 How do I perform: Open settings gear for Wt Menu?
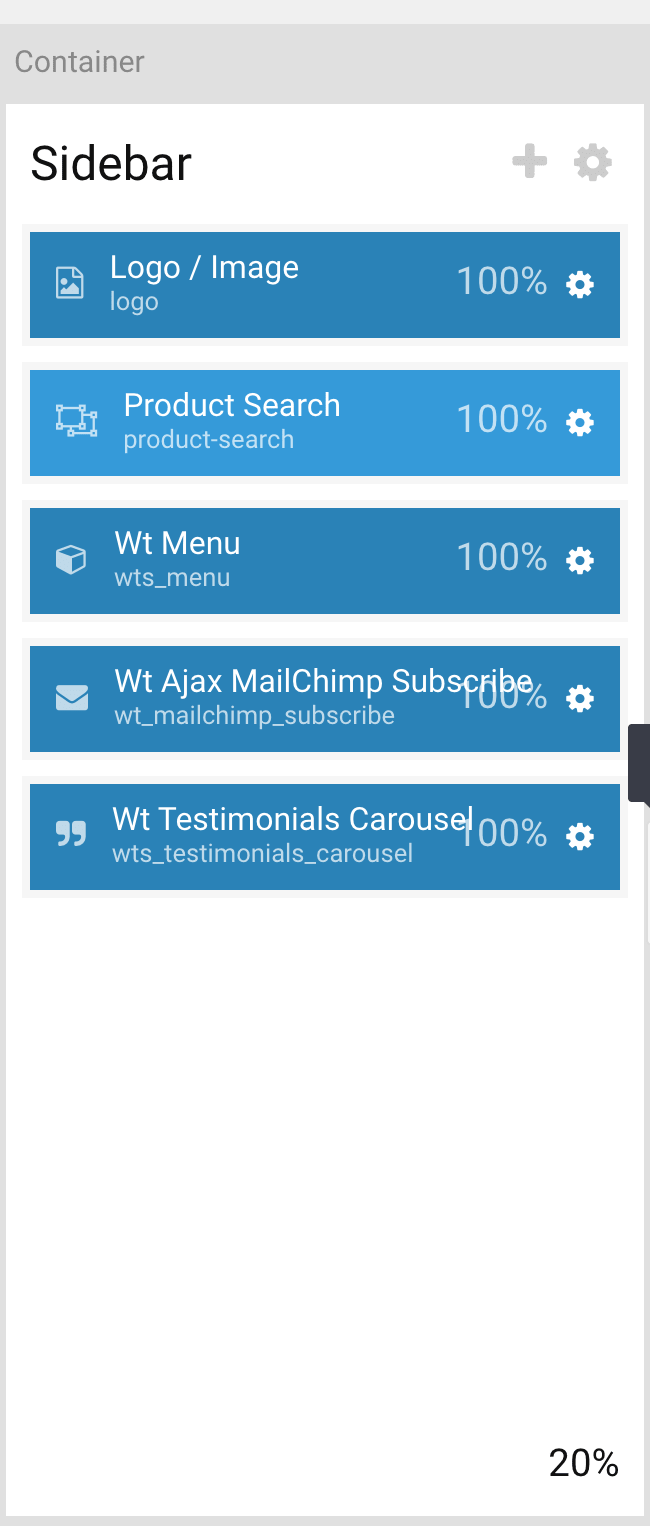[x=580, y=561]
